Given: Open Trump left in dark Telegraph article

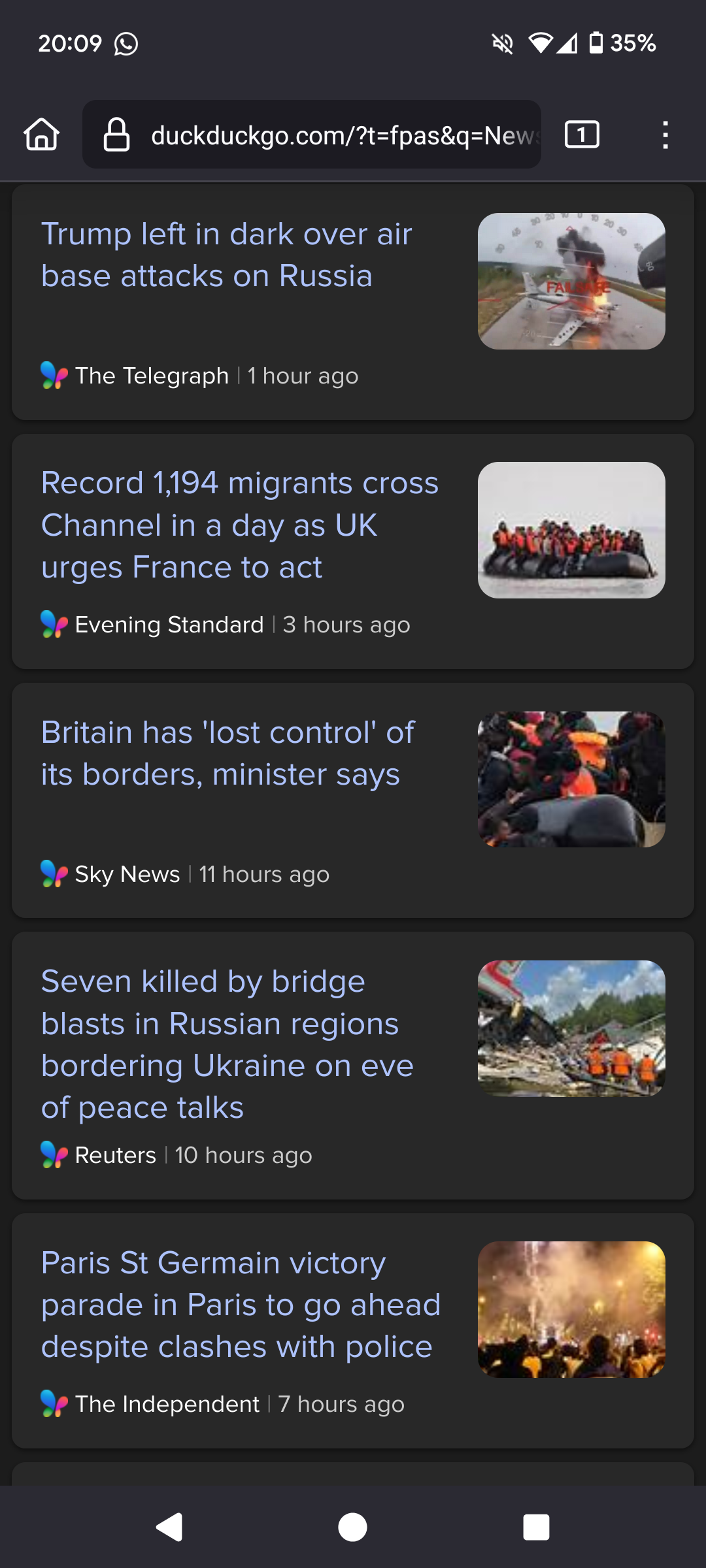Looking at the screenshot, I should click(x=226, y=255).
